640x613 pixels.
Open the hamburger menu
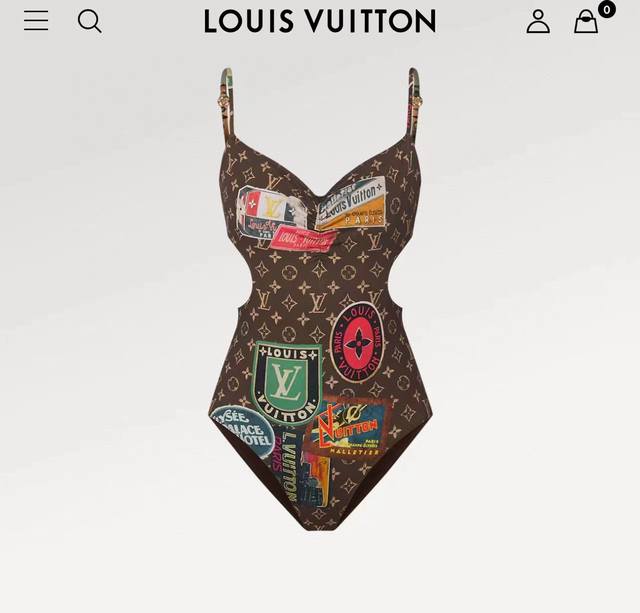tap(36, 21)
